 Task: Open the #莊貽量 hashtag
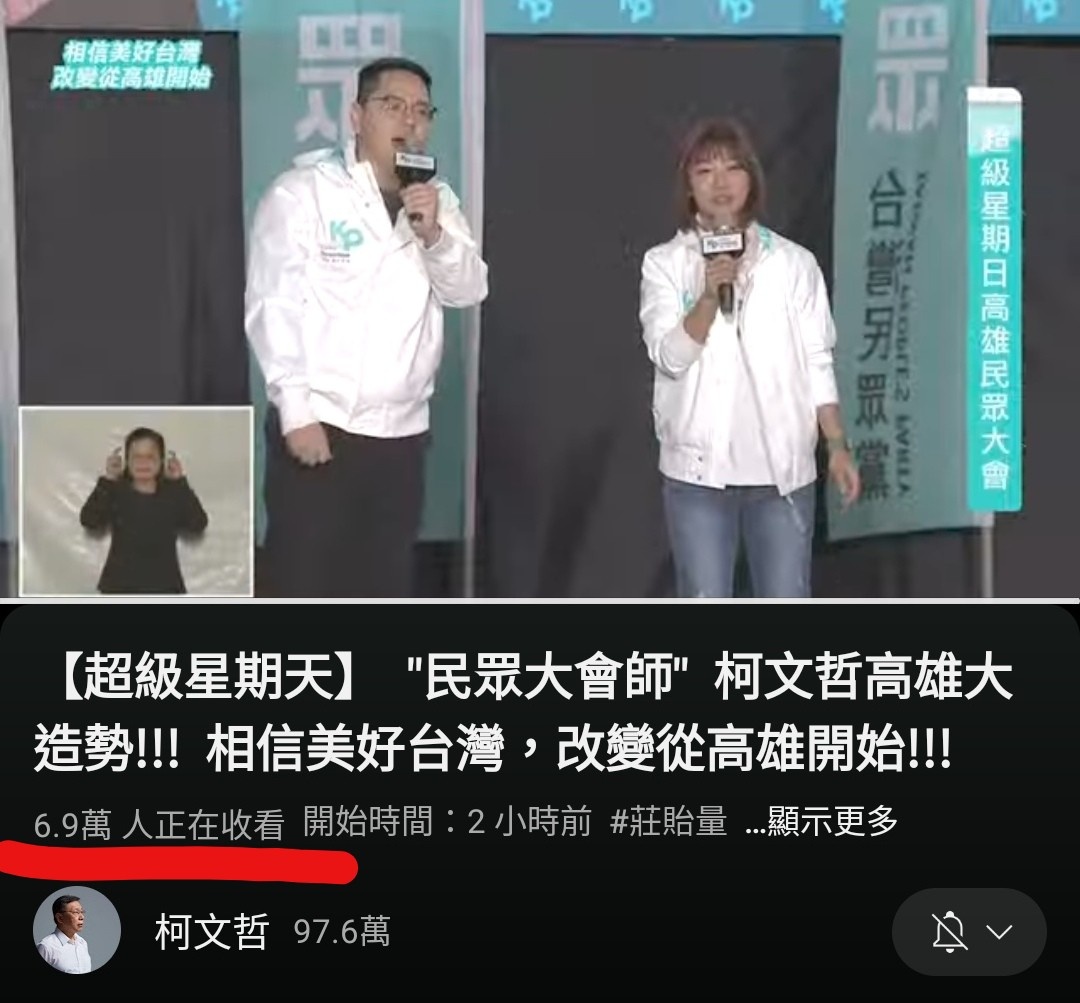coord(668,822)
